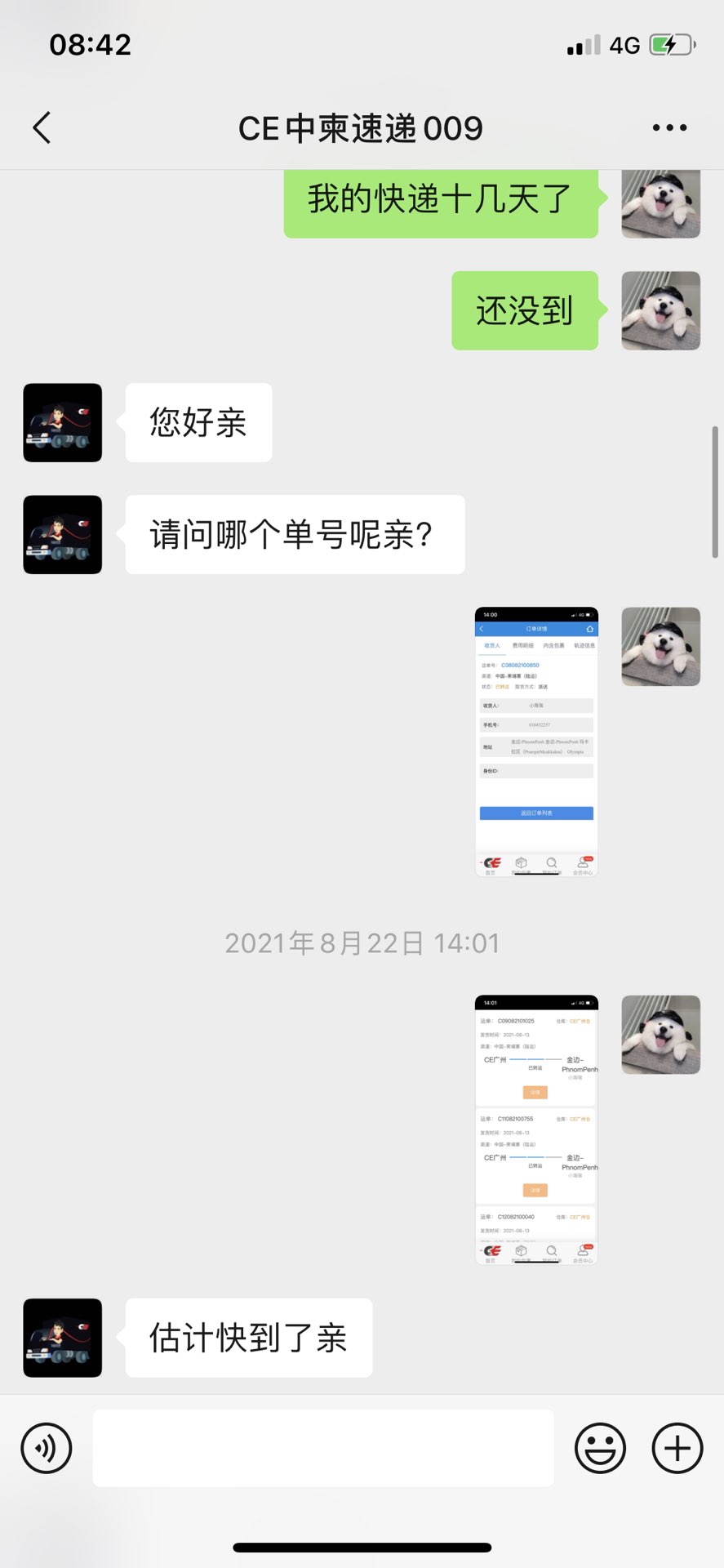Open my avatar beside 还没到 message
724x1568 pixels.
(x=660, y=311)
